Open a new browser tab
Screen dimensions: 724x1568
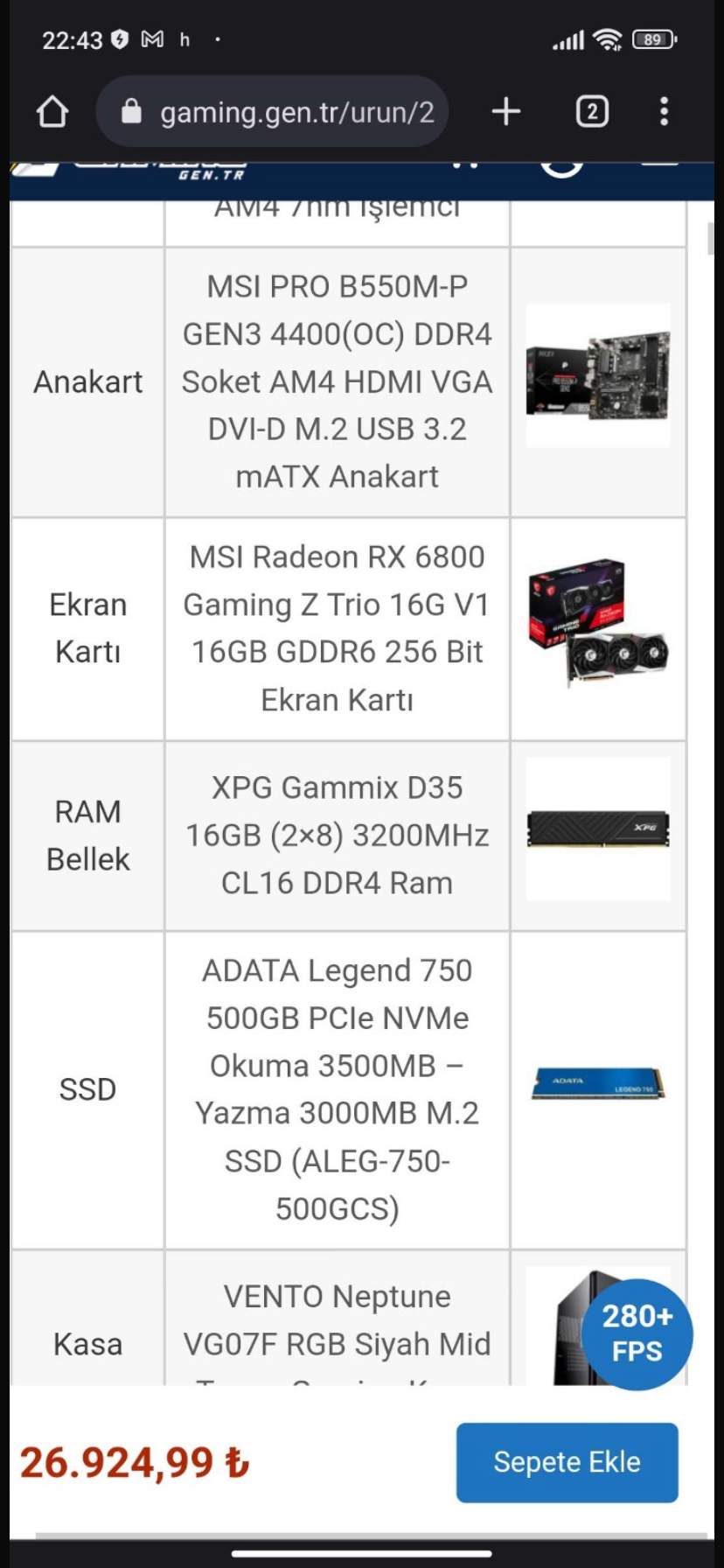[506, 111]
